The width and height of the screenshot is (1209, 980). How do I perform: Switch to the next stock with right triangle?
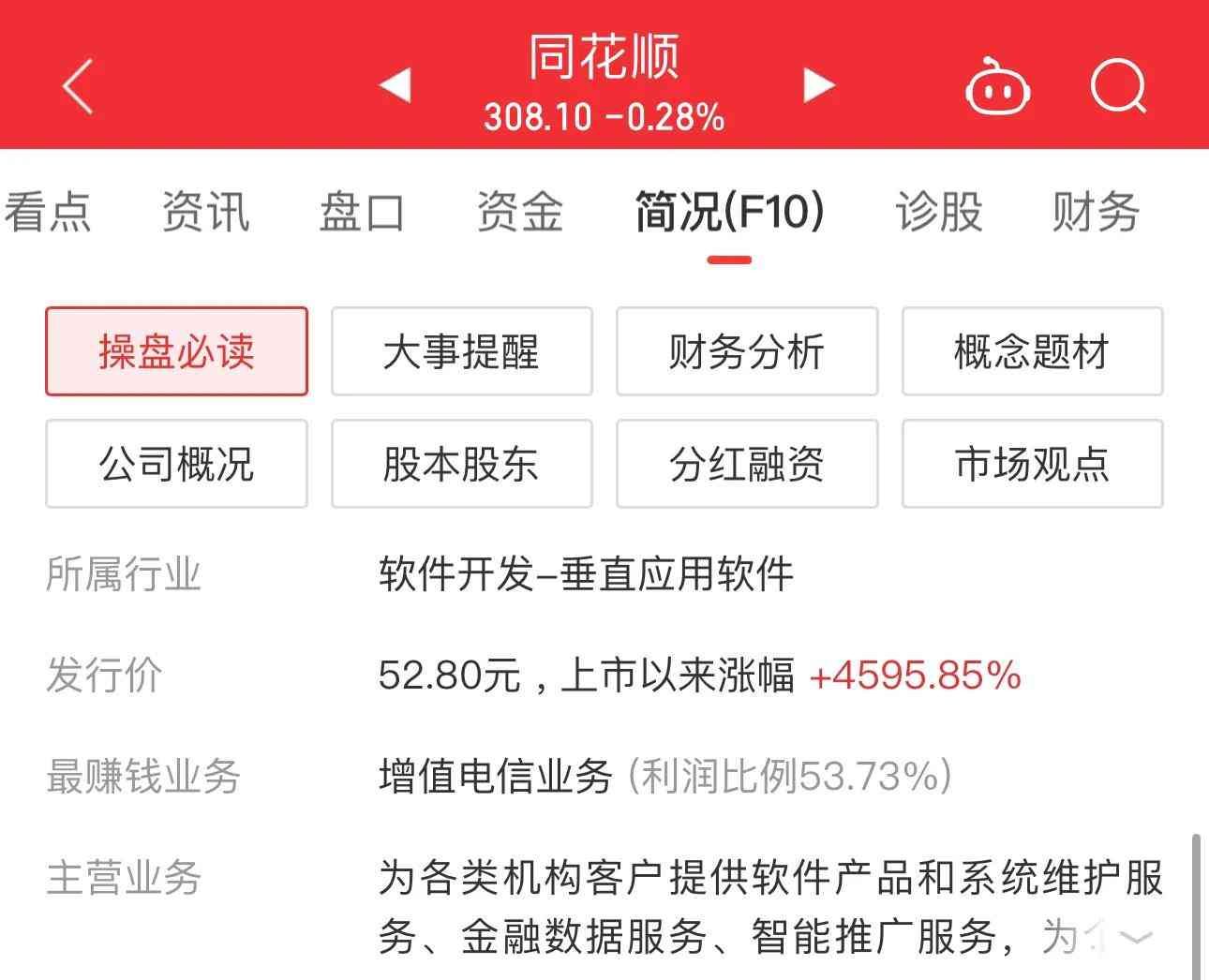pos(818,86)
